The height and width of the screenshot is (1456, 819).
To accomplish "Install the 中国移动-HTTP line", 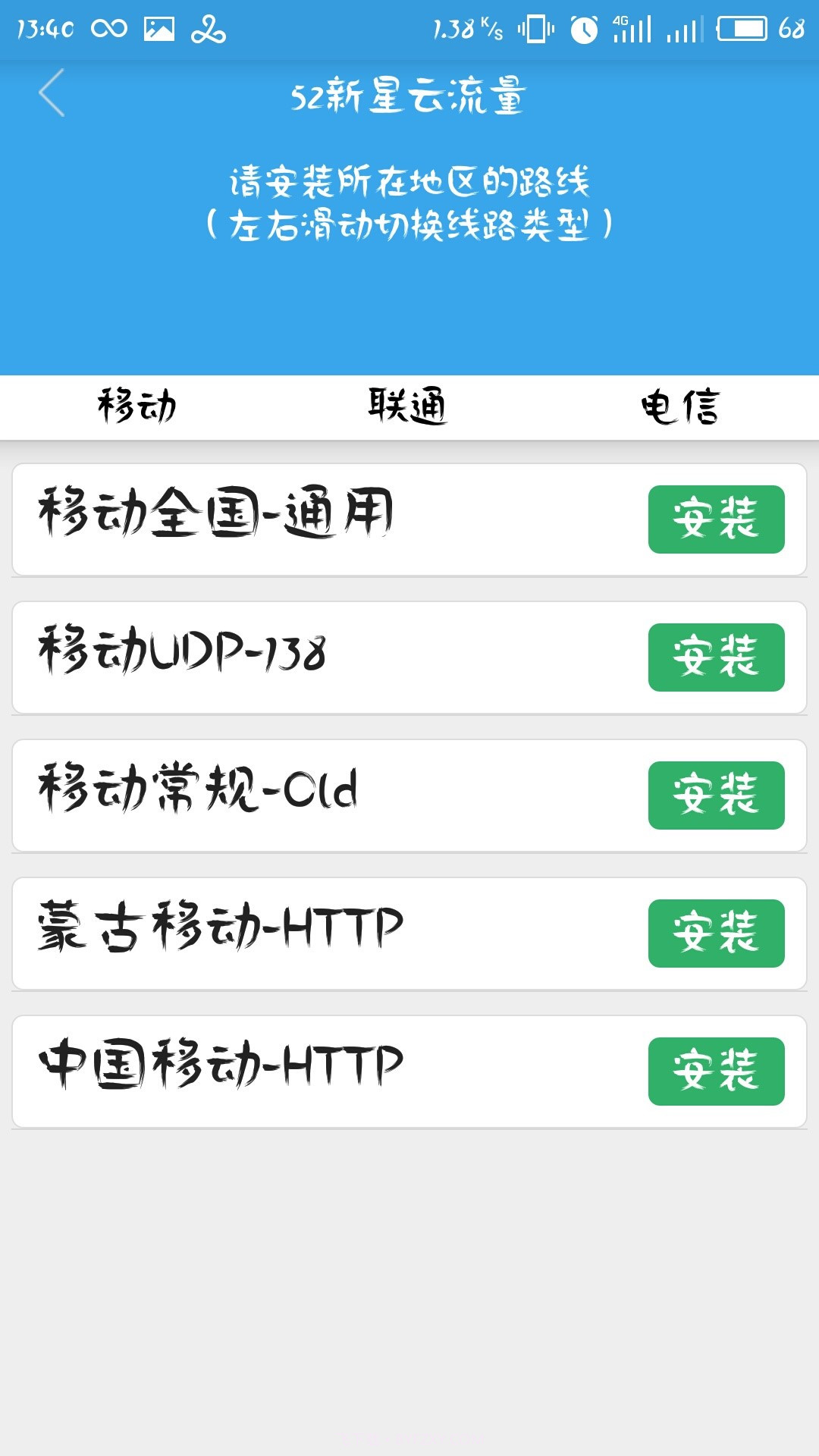I will pos(716,1072).
